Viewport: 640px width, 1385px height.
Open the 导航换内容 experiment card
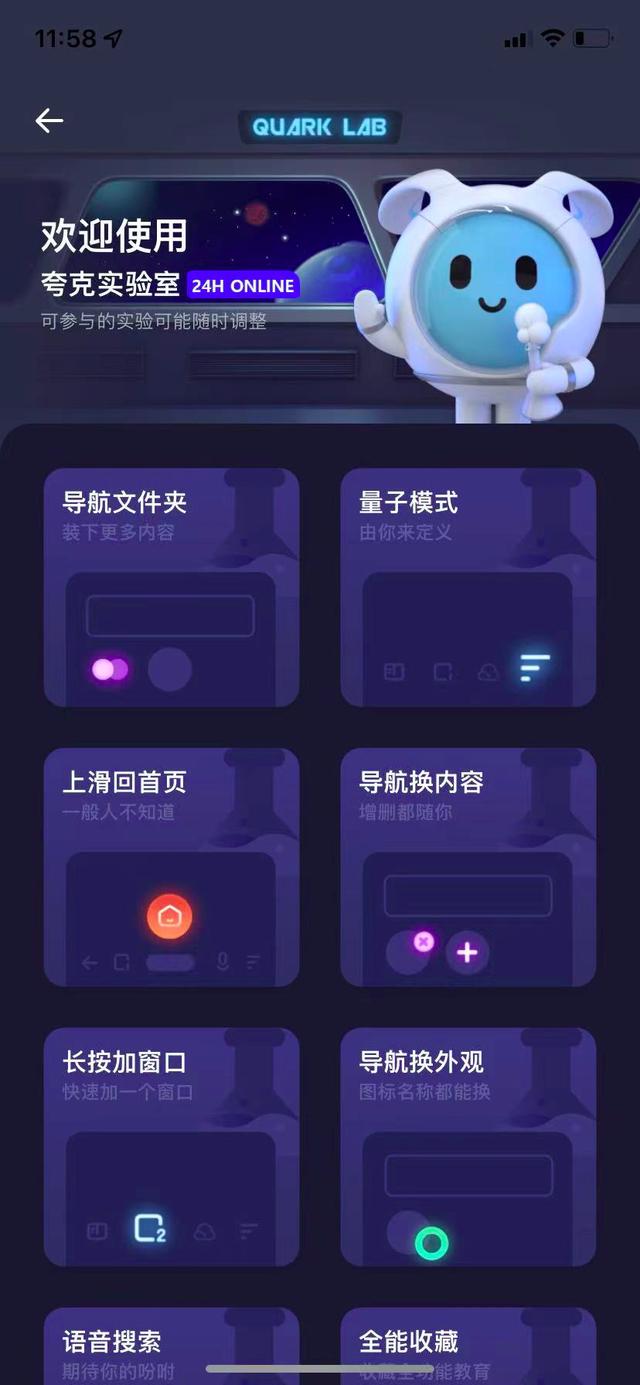(468, 867)
